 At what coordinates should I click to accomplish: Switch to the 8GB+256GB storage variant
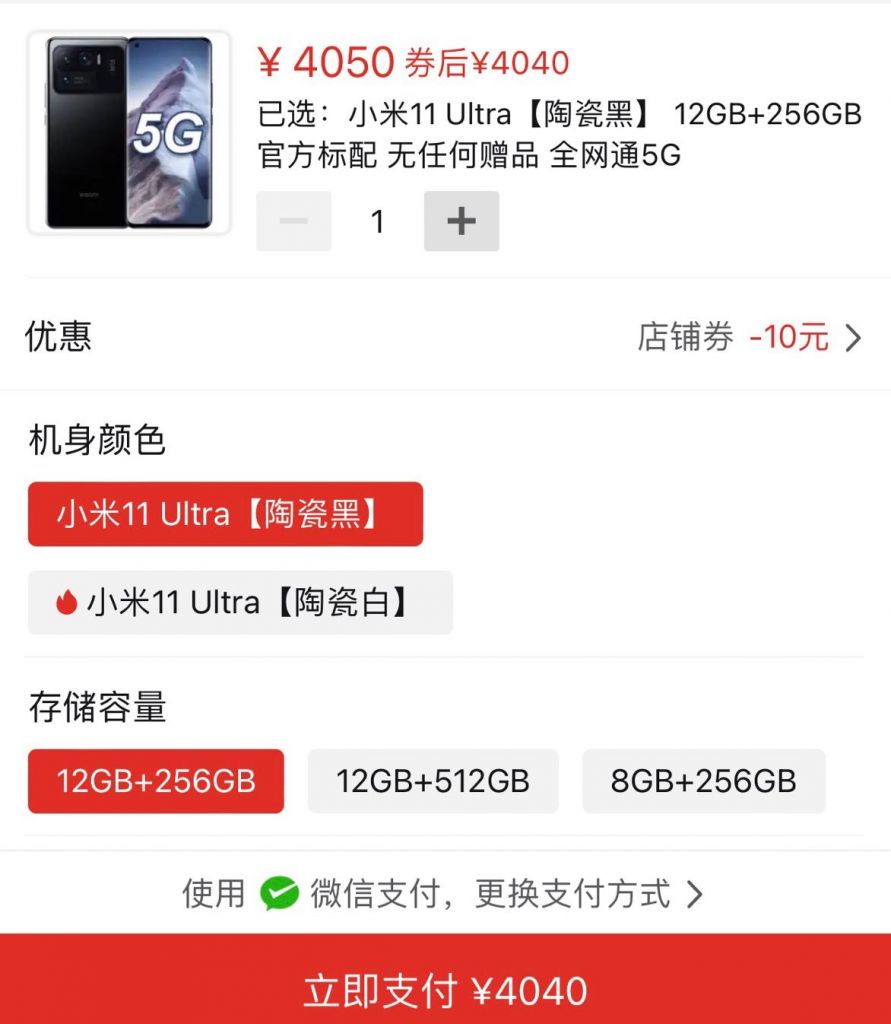703,783
